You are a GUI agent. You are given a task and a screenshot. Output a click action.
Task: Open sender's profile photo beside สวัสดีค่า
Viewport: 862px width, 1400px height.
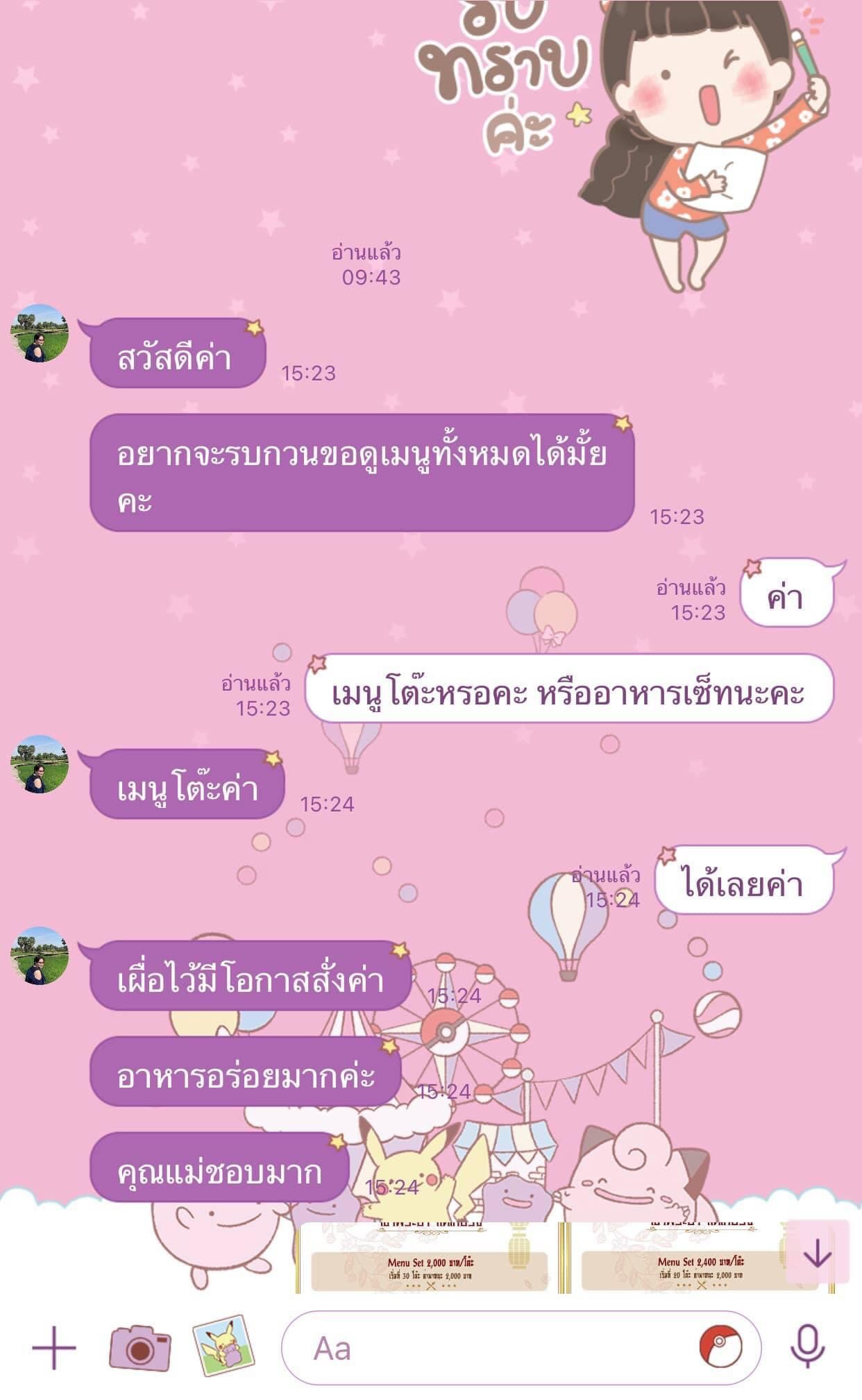click(x=40, y=333)
